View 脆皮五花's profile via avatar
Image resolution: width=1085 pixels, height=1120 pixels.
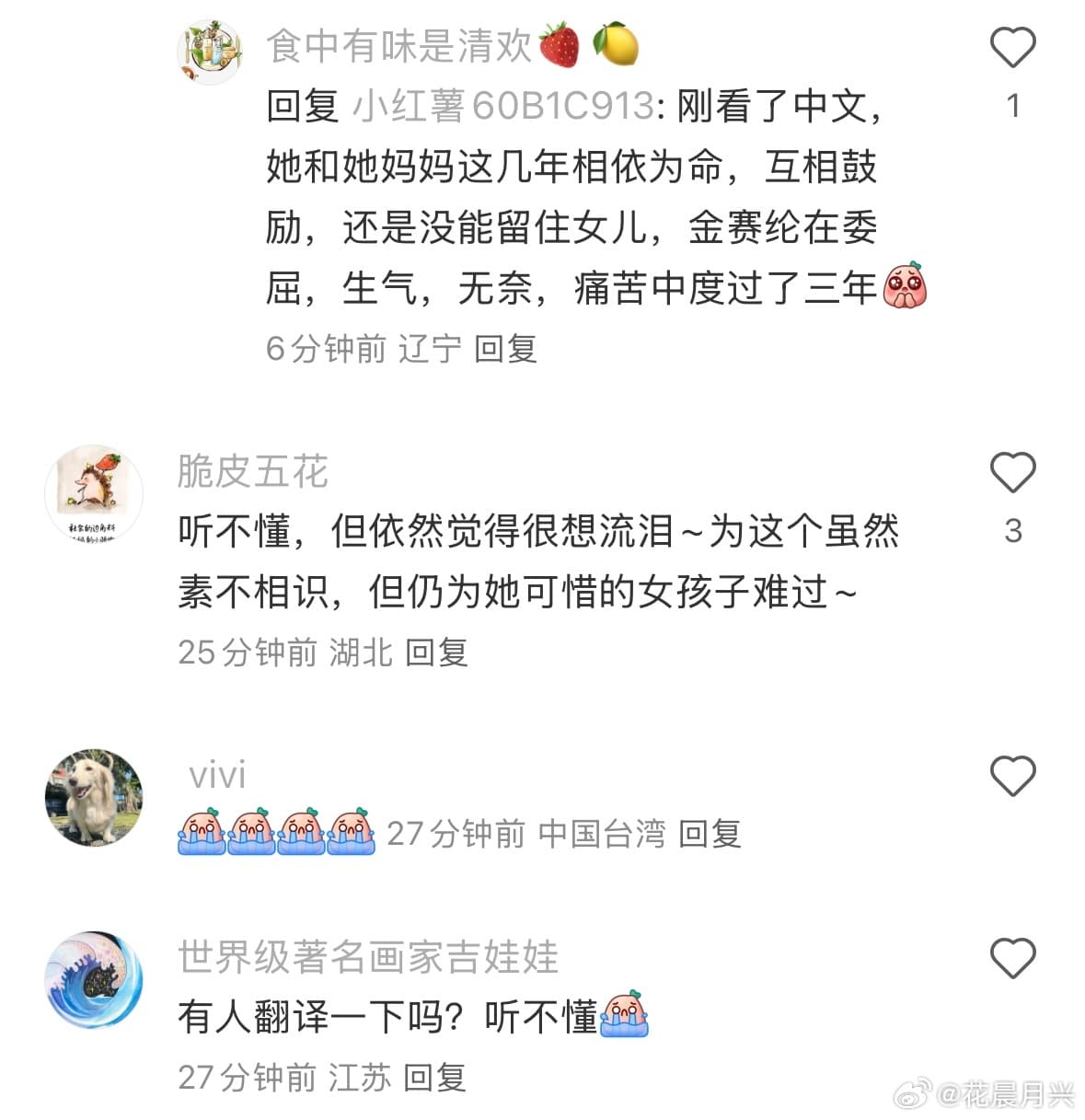click(94, 494)
